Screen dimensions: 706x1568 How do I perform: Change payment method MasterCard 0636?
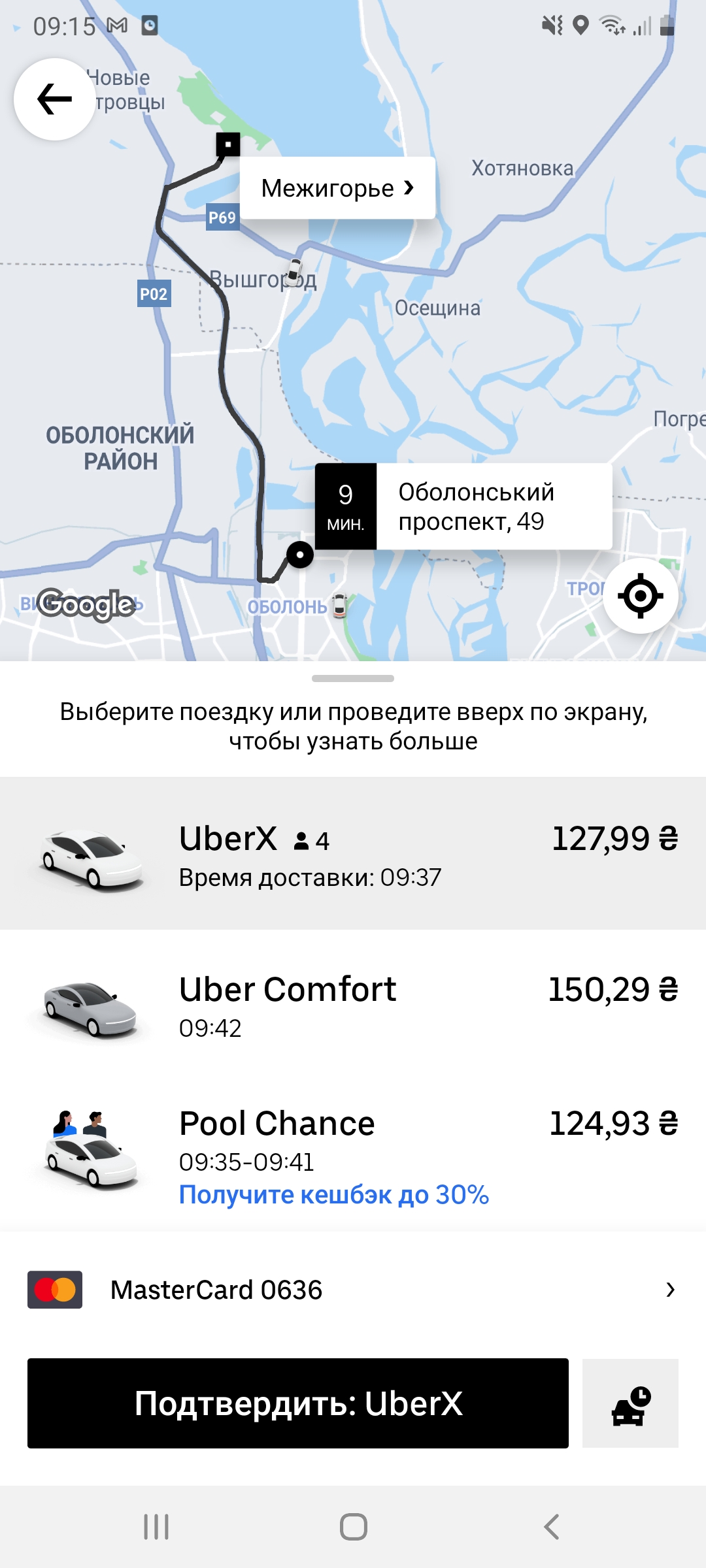(353, 1290)
